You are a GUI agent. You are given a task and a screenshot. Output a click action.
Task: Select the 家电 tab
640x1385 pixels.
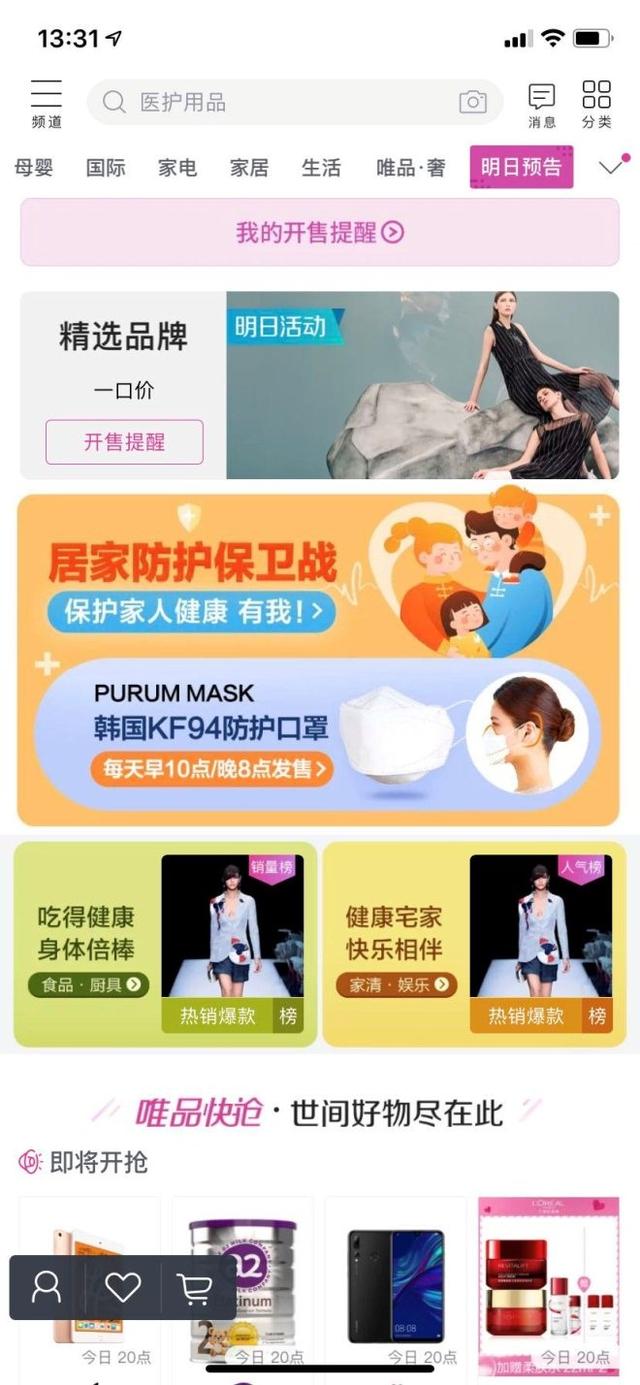point(178,168)
